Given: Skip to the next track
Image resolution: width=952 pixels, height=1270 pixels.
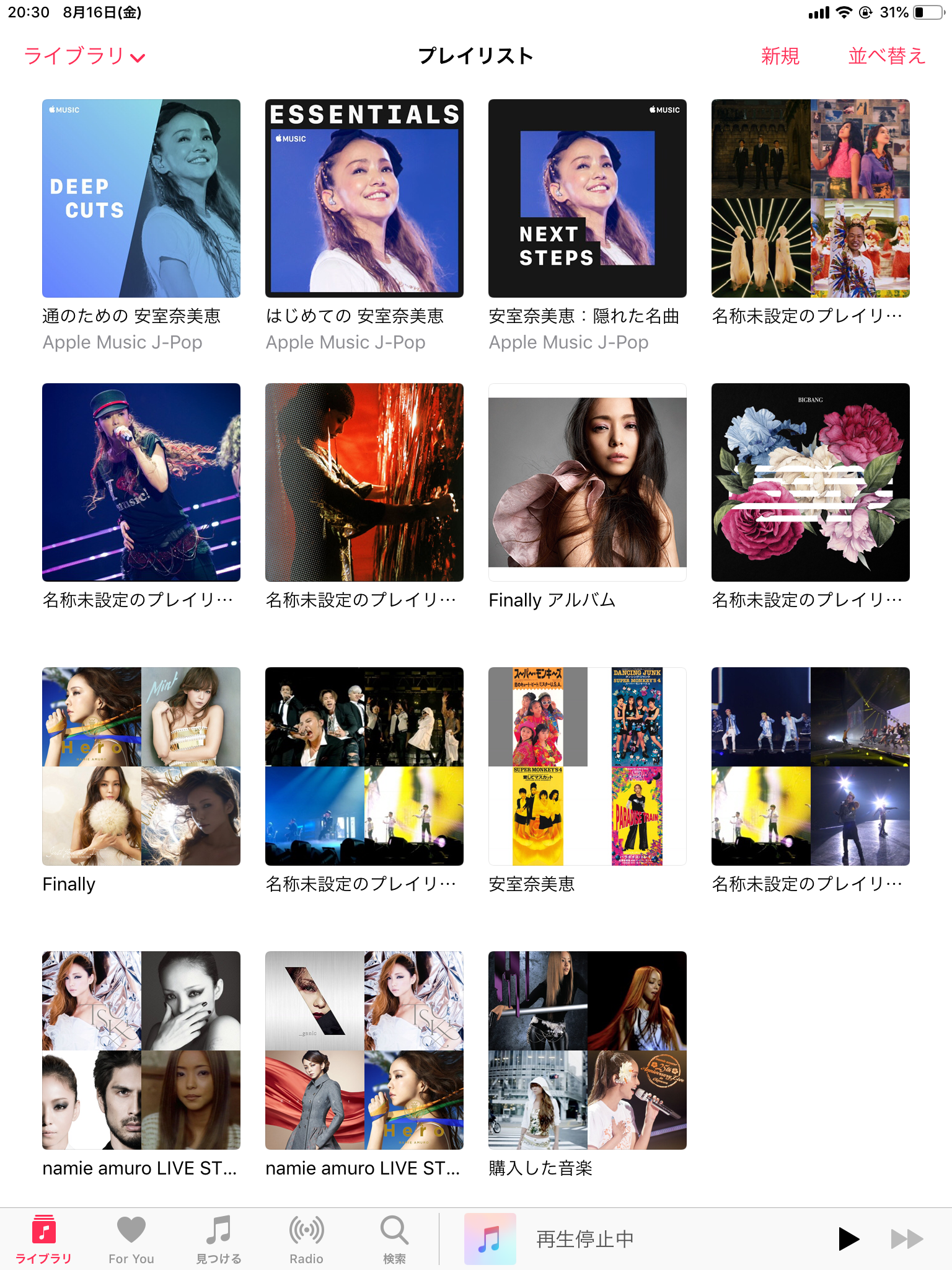Looking at the screenshot, I should click(x=906, y=1239).
